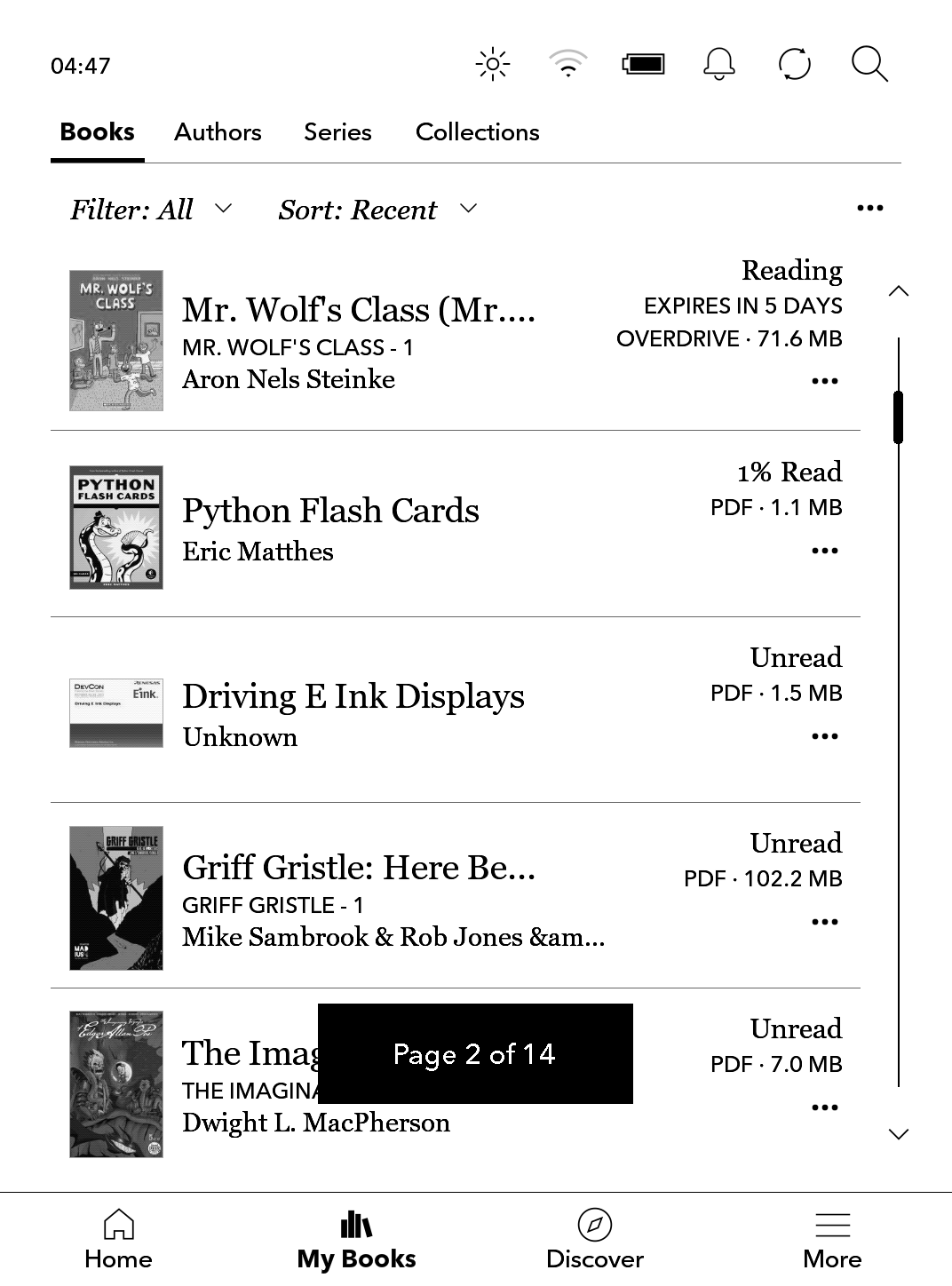This screenshot has width=952, height=1286.
Task: Open Python Flash Cards book
Action: click(330, 512)
